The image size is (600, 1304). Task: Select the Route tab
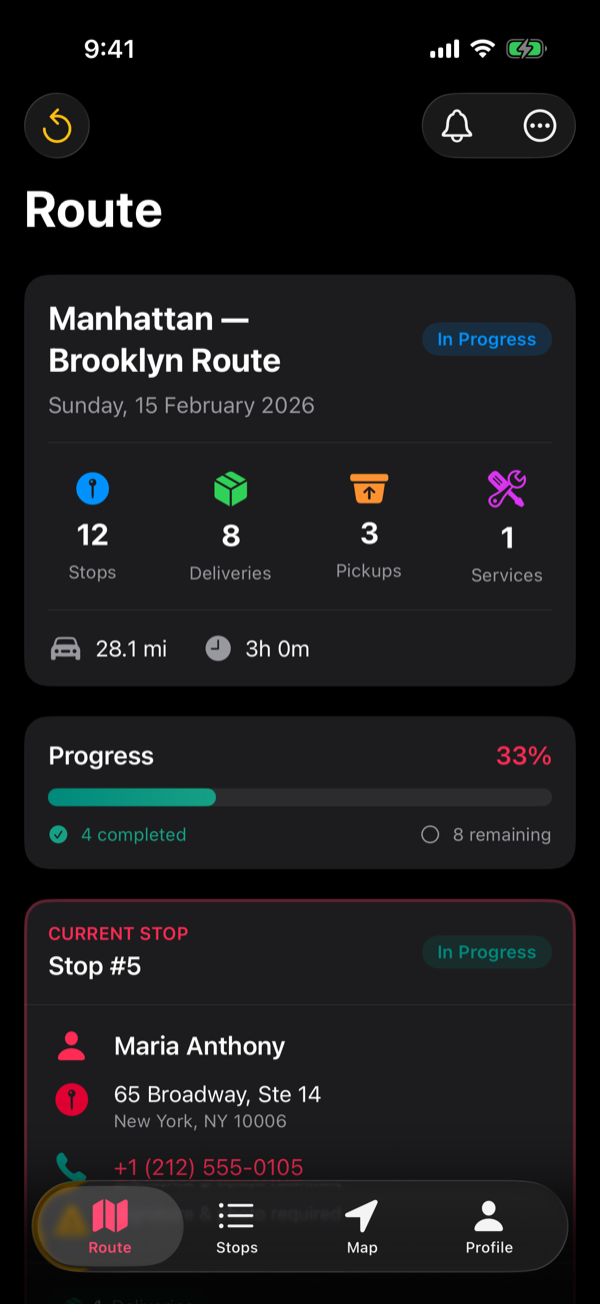pyautogui.click(x=110, y=1227)
